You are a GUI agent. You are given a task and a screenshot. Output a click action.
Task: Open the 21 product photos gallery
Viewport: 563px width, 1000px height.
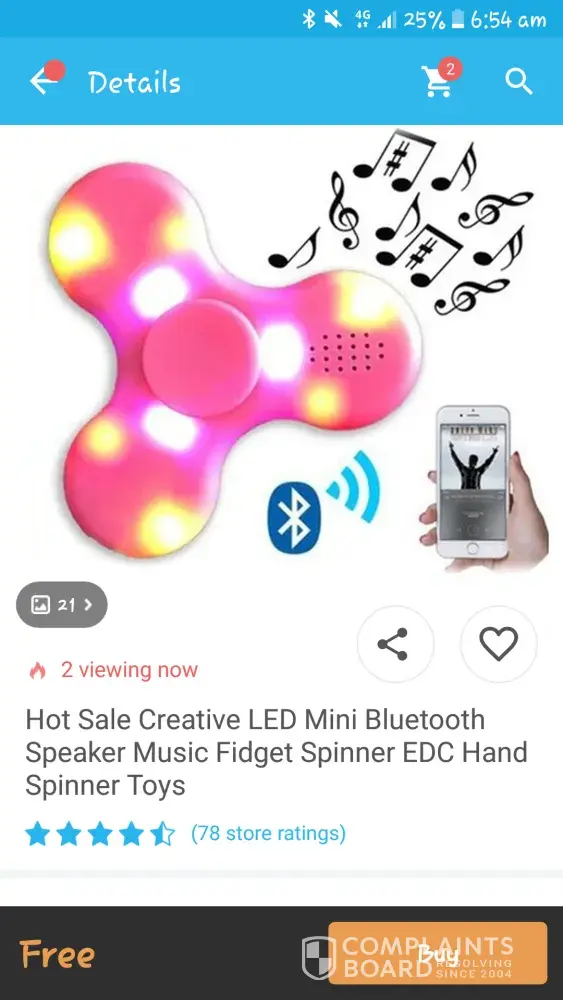point(62,605)
